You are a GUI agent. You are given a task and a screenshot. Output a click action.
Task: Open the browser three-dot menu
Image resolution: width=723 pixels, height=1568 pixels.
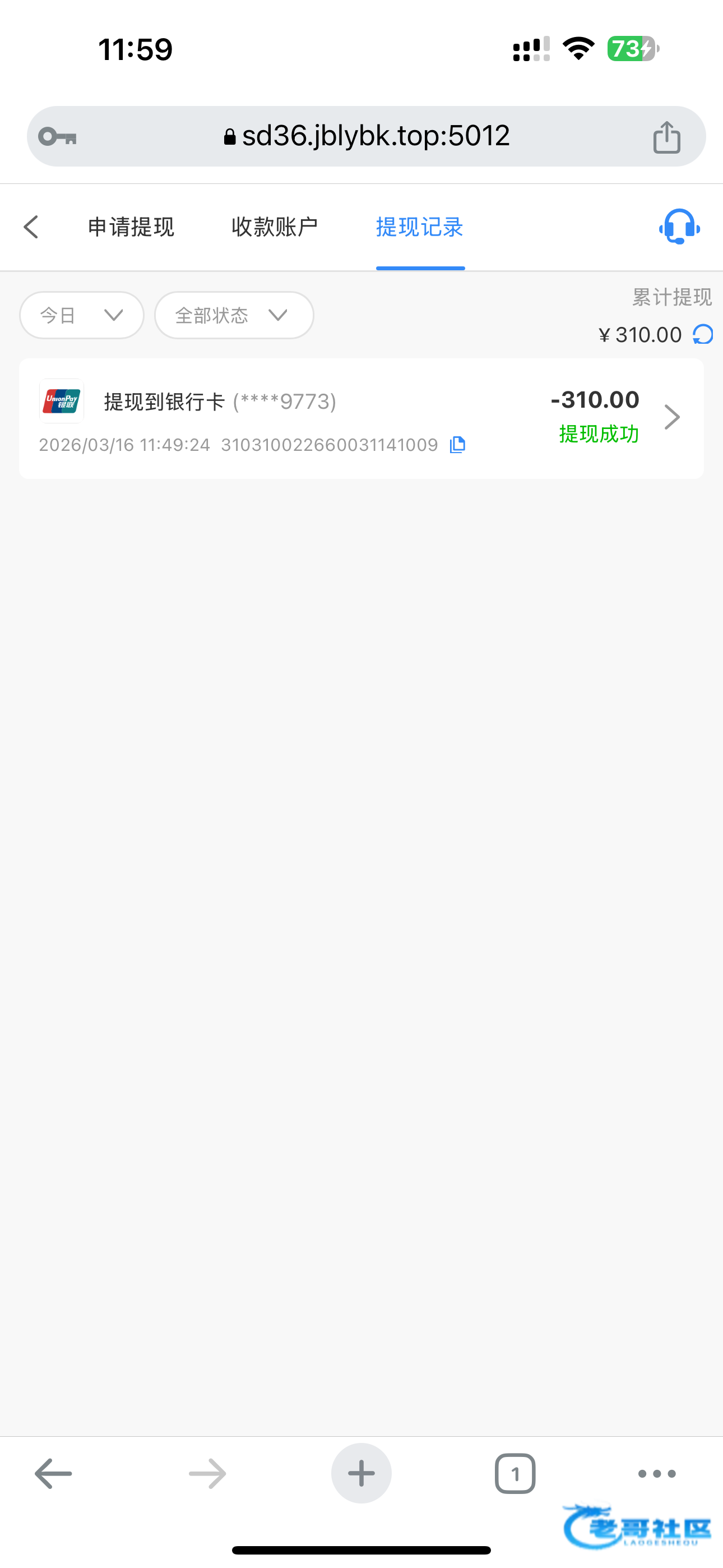click(657, 1474)
